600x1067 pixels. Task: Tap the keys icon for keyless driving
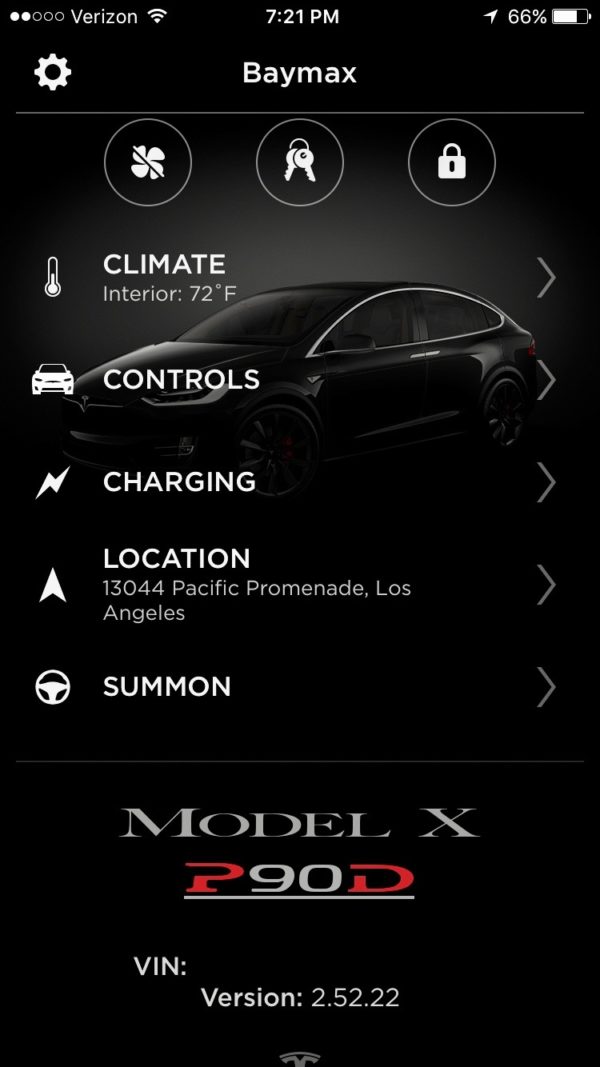(300, 162)
